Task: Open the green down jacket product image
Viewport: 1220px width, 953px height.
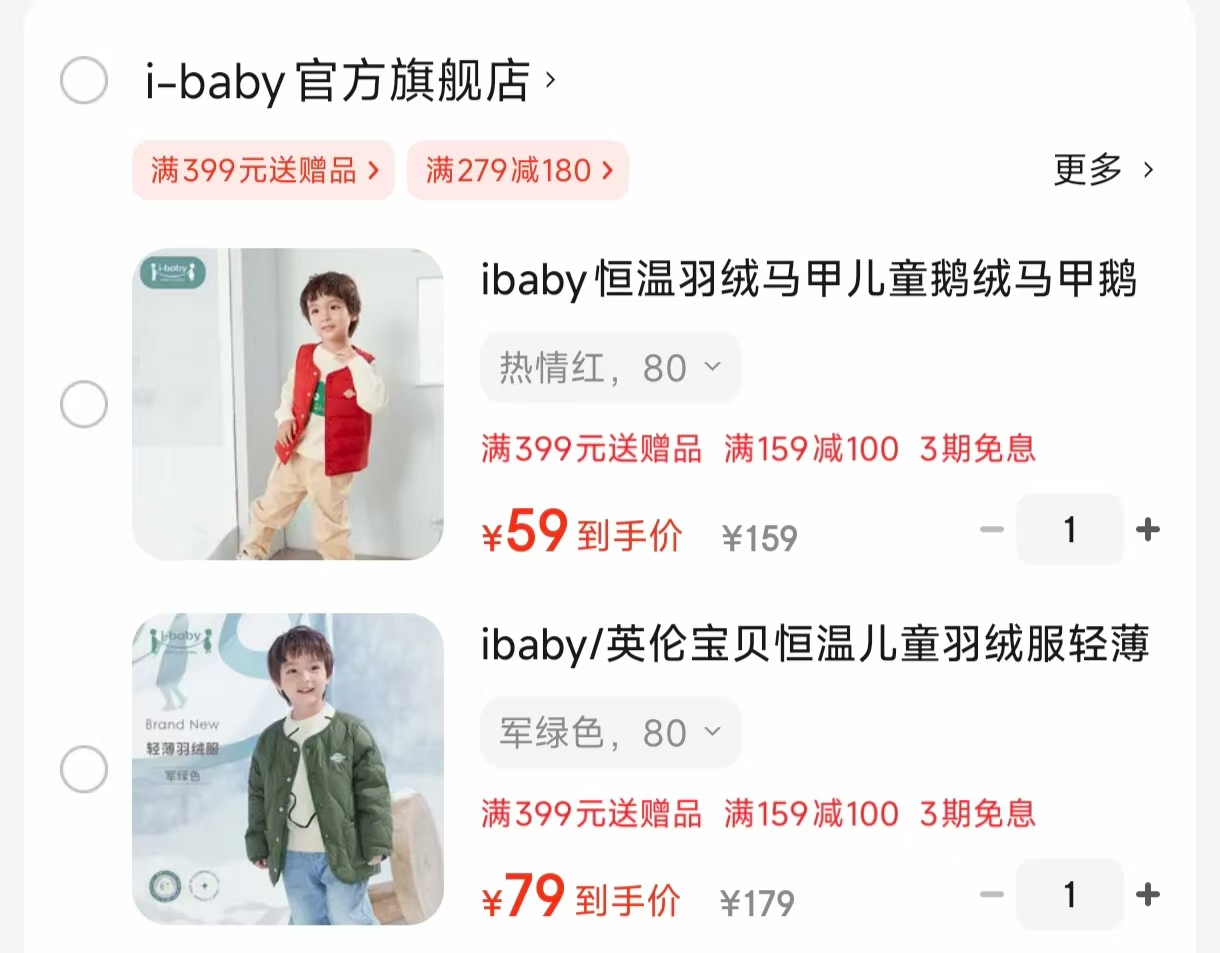Action: pyautogui.click(x=288, y=769)
